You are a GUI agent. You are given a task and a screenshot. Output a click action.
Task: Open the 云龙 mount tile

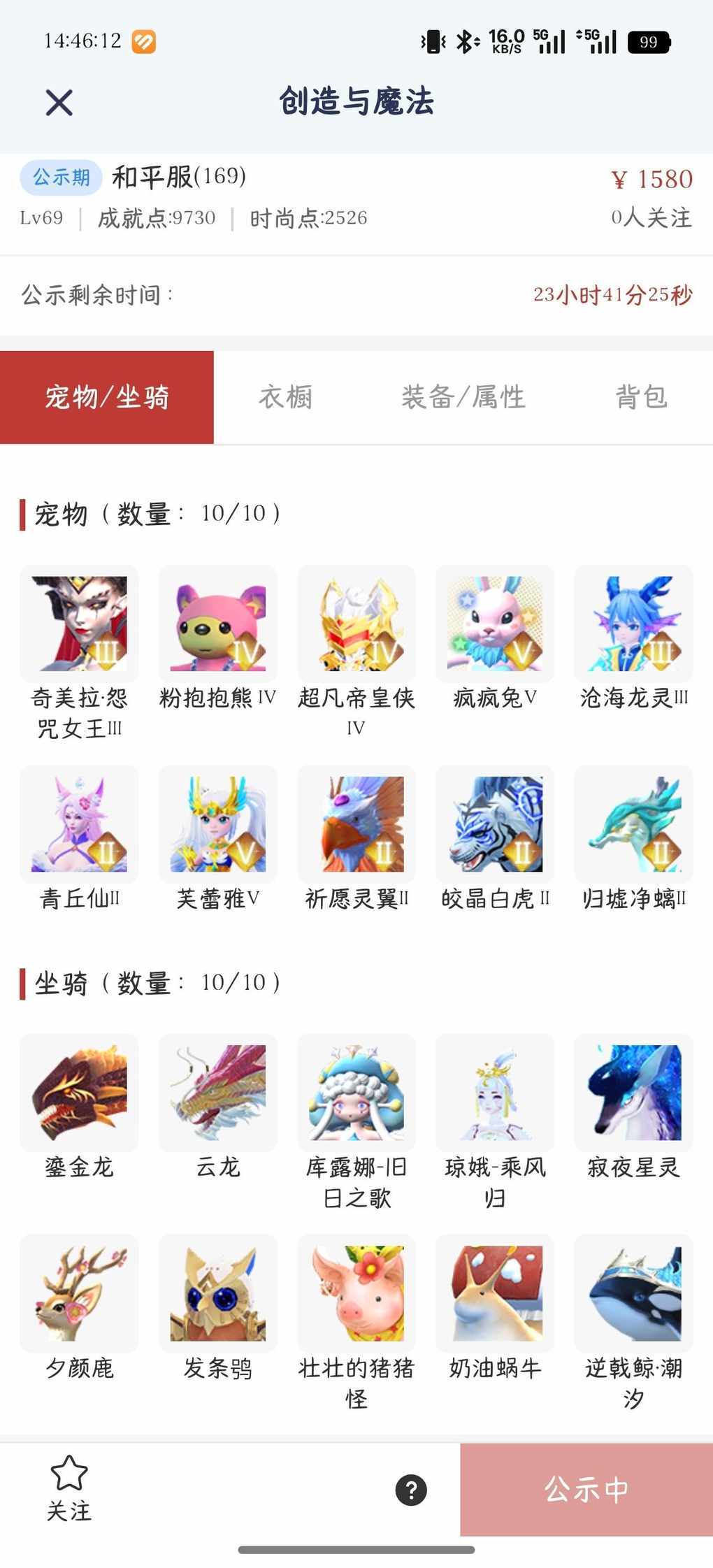point(218,1093)
